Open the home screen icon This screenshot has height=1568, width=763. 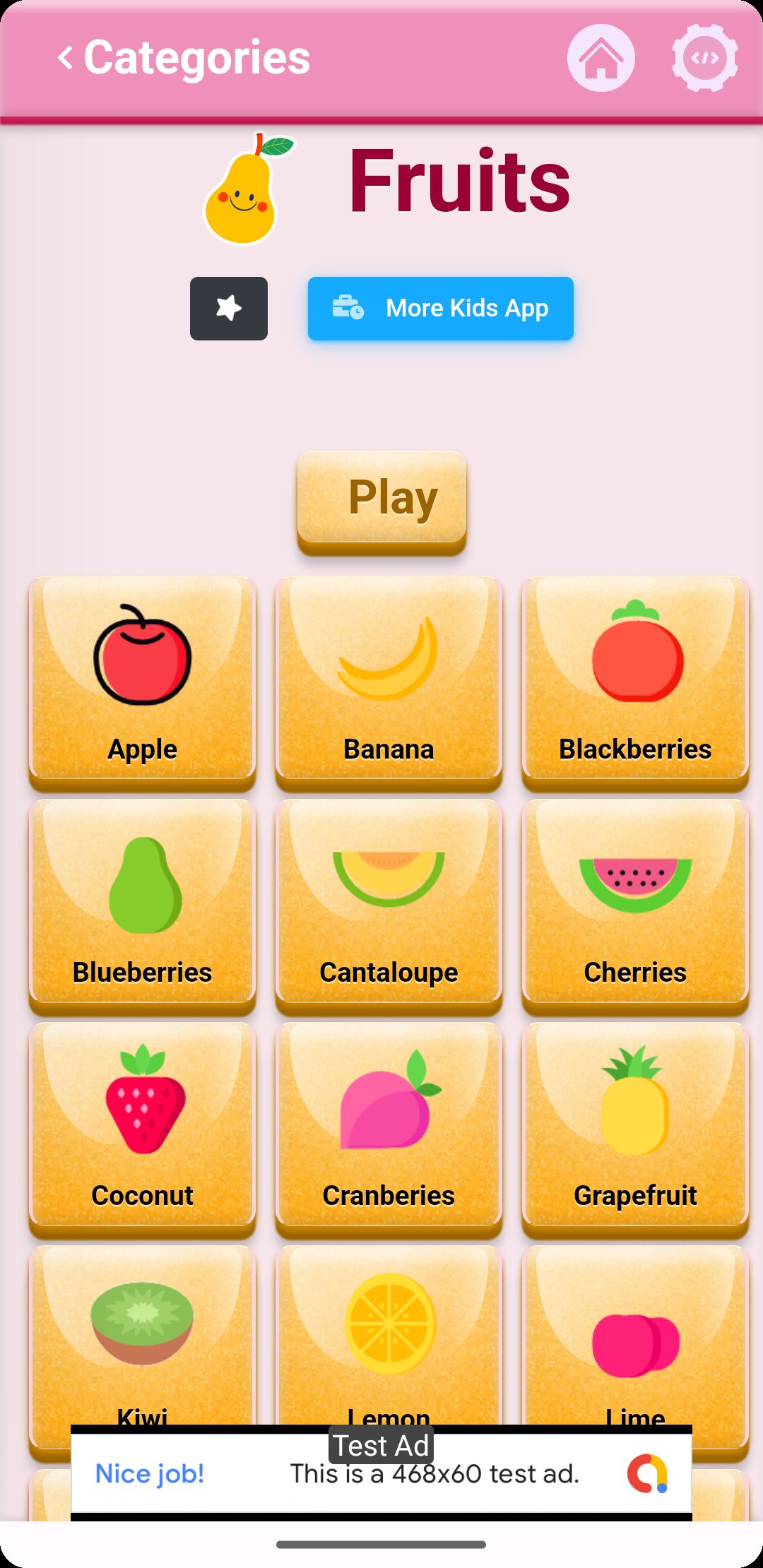(601, 58)
